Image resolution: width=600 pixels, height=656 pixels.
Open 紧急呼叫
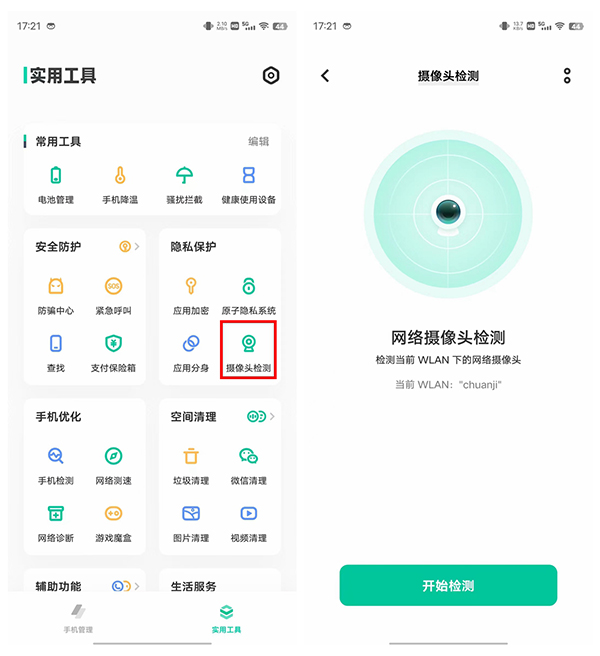(x=113, y=295)
